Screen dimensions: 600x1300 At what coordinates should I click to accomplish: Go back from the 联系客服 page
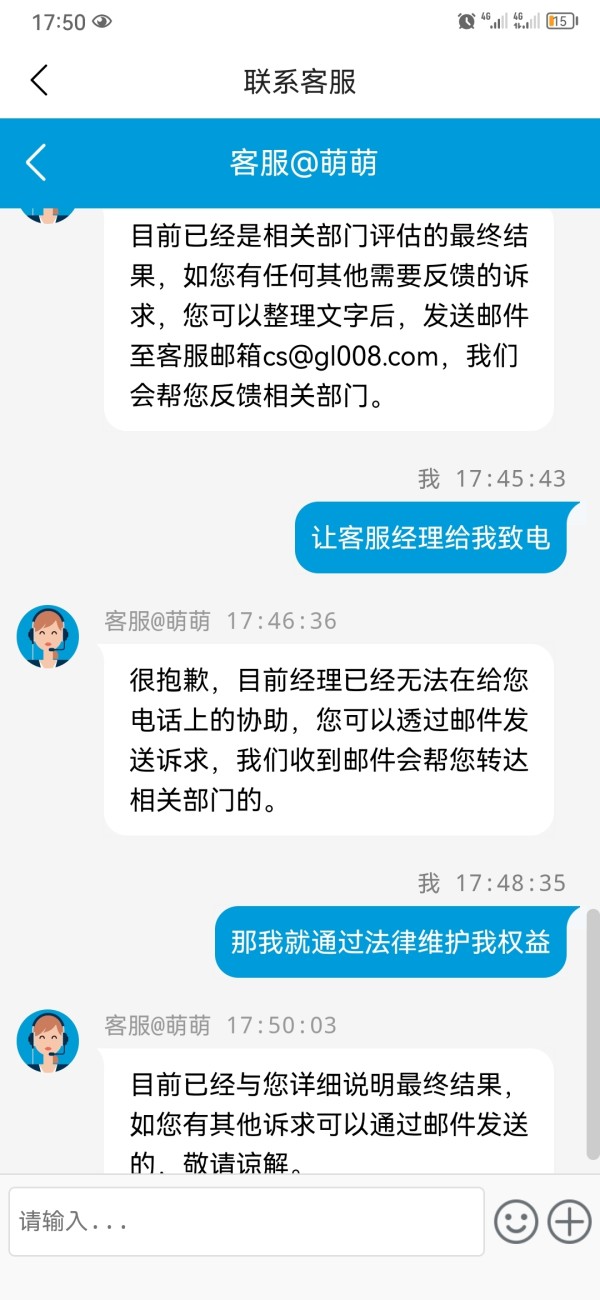39,80
